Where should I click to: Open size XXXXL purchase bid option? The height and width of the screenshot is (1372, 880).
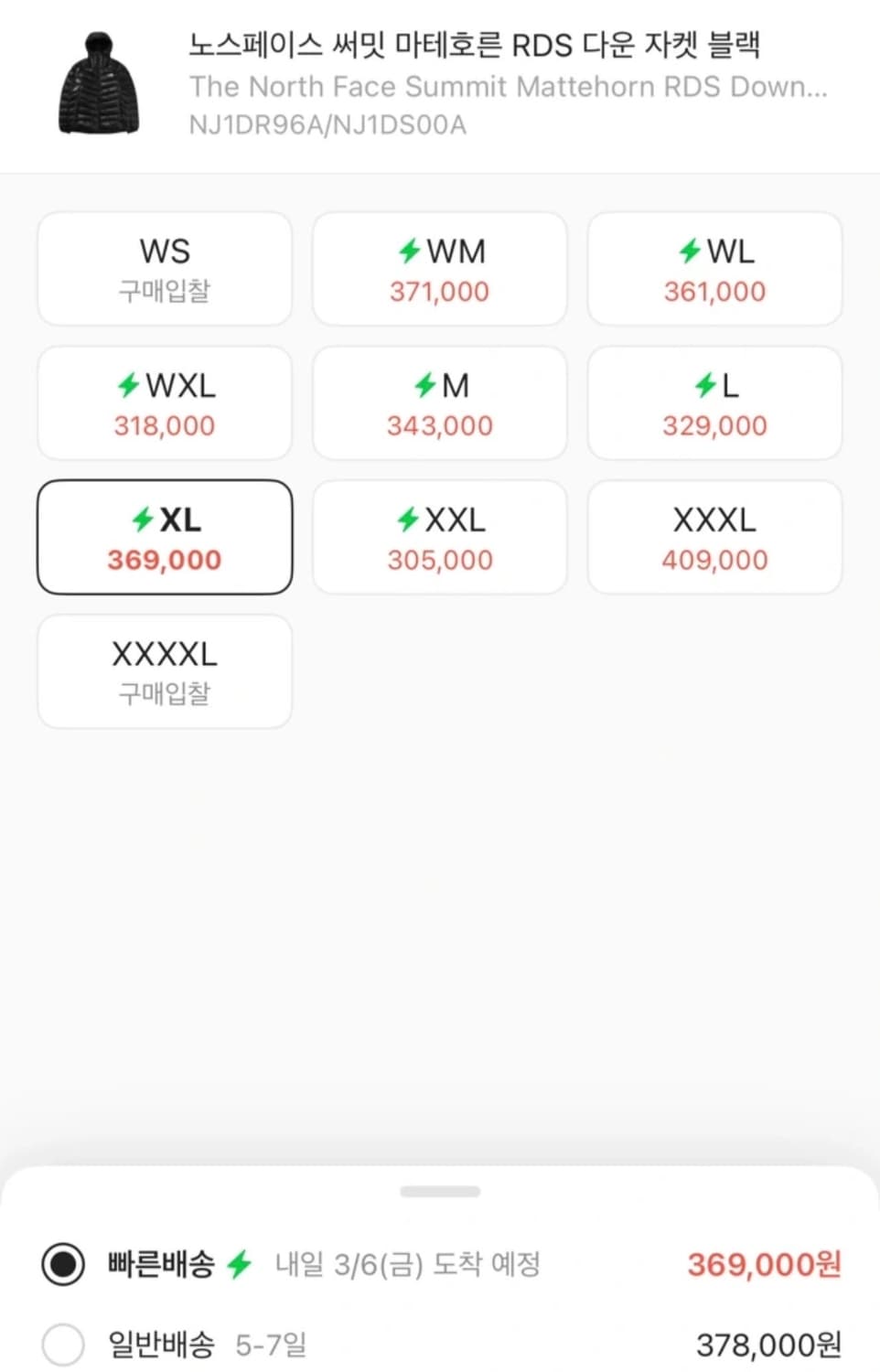pyautogui.click(x=165, y=670)
